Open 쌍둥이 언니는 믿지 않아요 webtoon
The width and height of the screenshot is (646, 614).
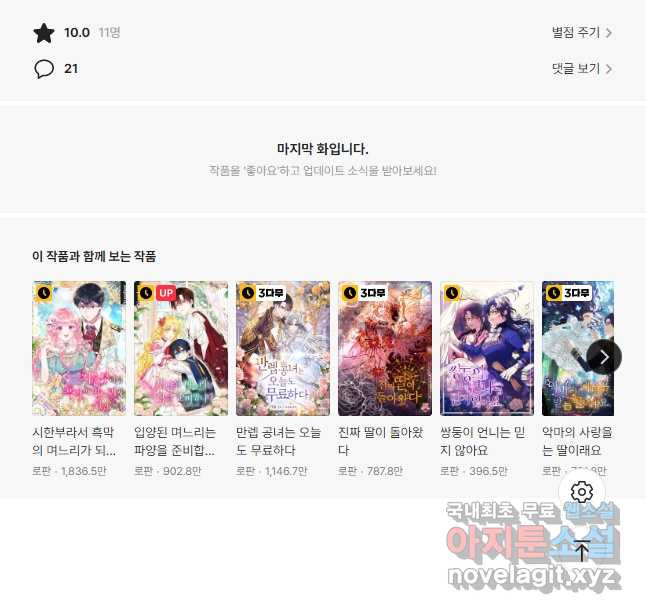[x=487, y=348]
